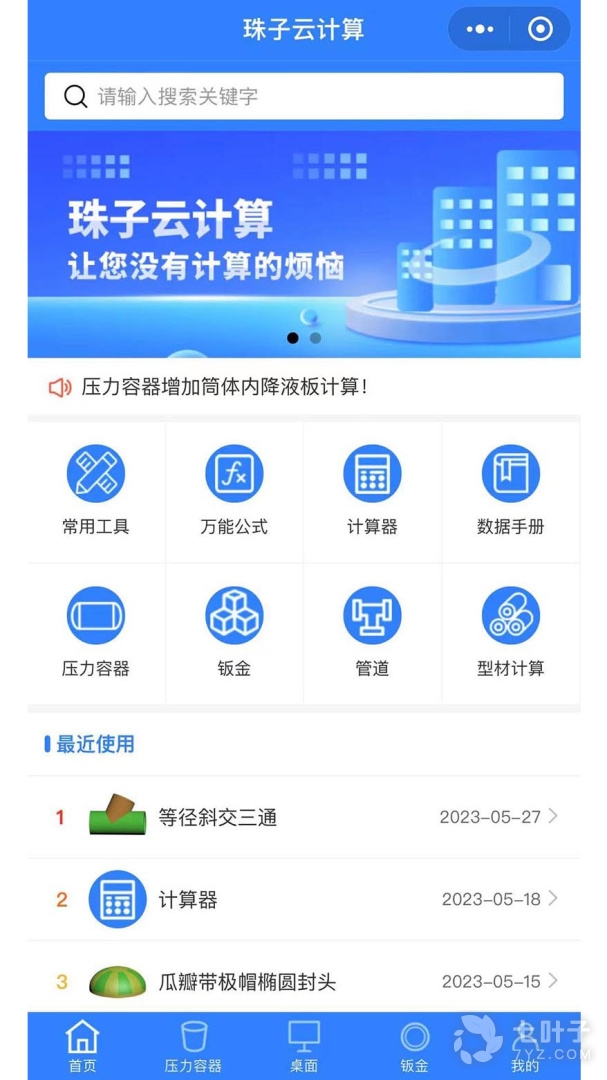Switch to the 桌面 tab
The image size is (607, 1080).
303,1046
